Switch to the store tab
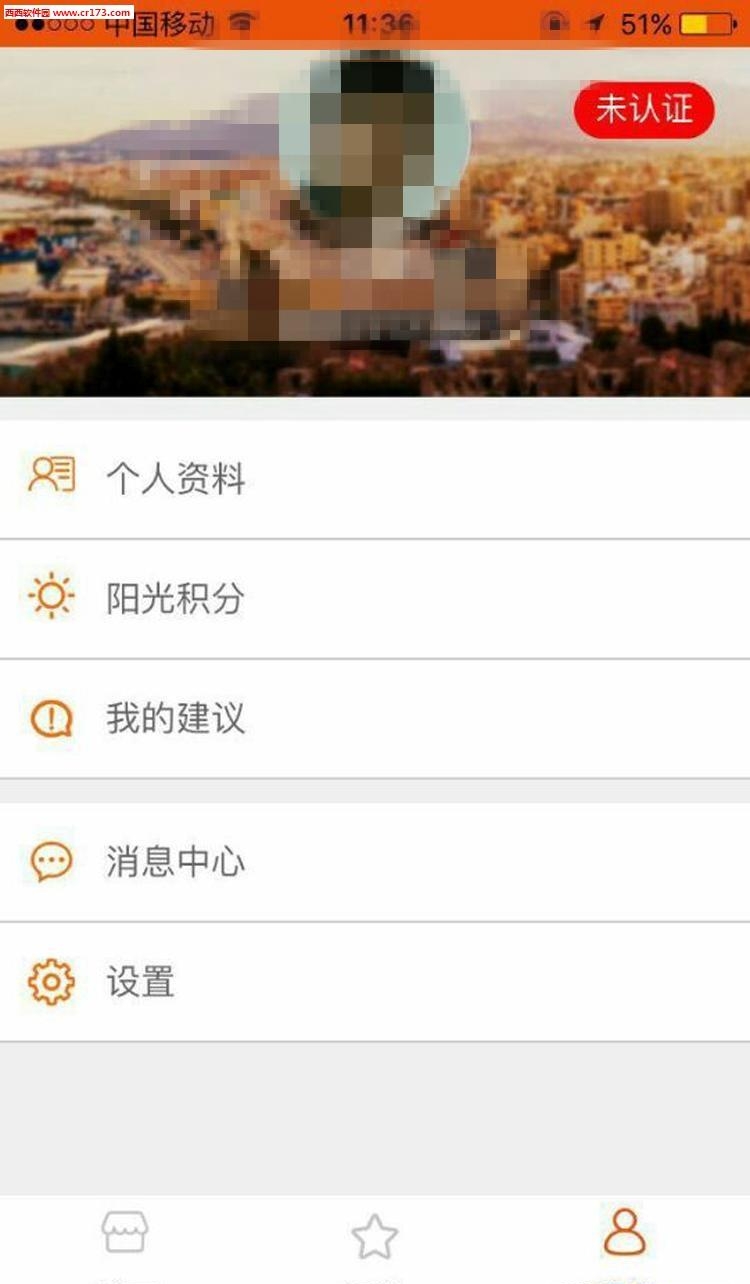The image size is (750, 1284). pos(125,1236)
